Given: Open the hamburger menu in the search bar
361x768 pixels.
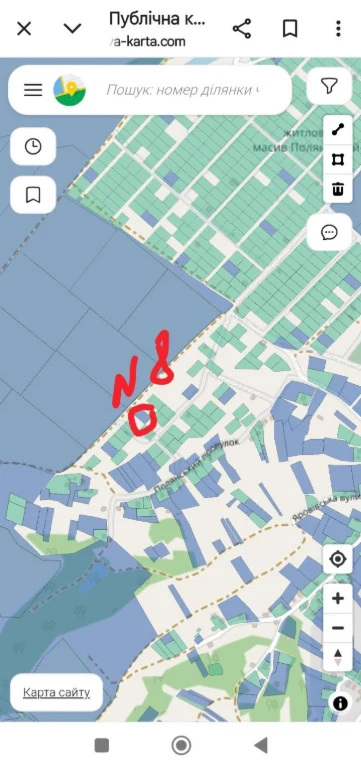Looking at the screenshot, I should (33, 90).
